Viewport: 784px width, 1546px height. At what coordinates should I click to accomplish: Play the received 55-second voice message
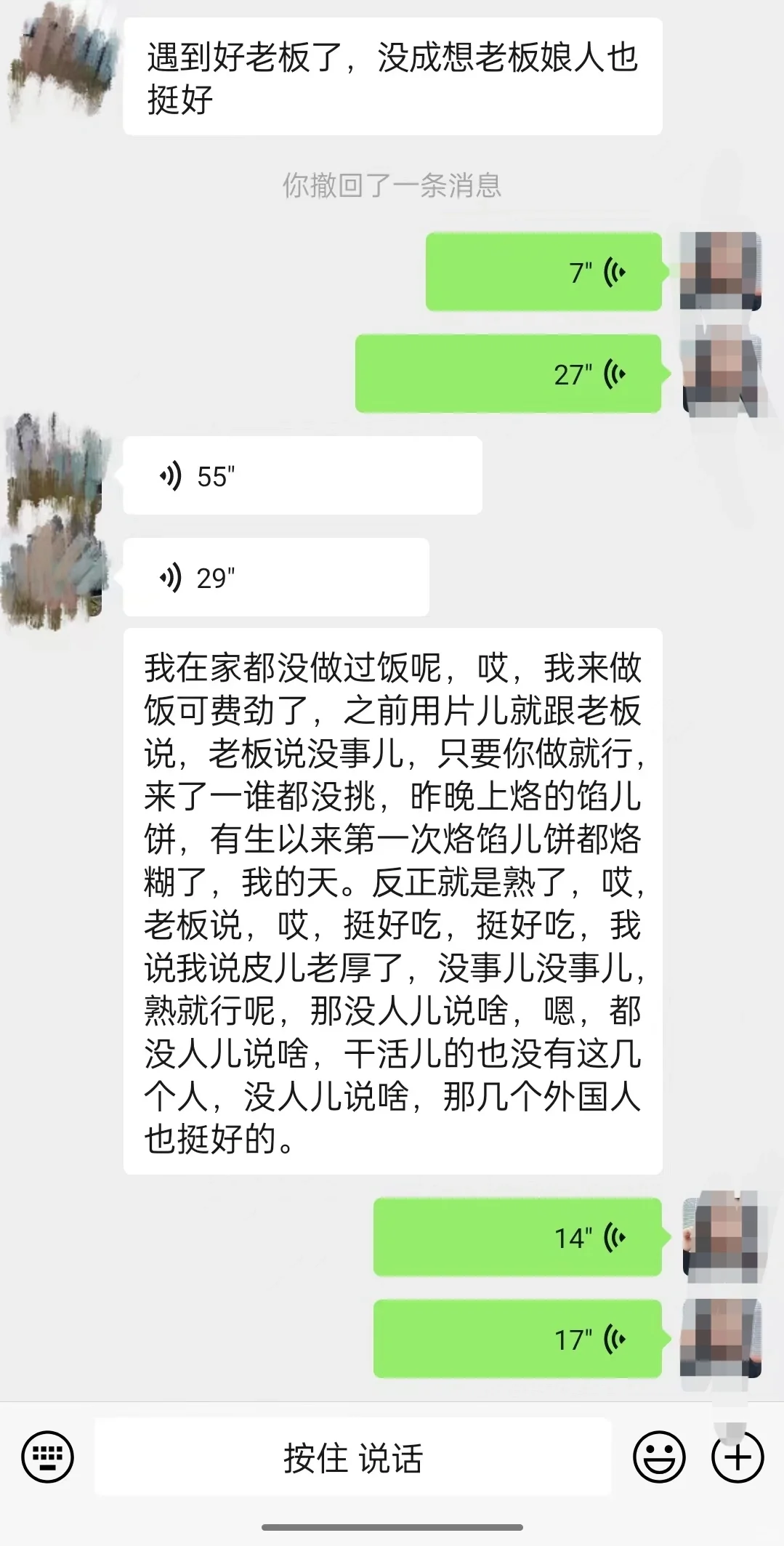(302, 475)
